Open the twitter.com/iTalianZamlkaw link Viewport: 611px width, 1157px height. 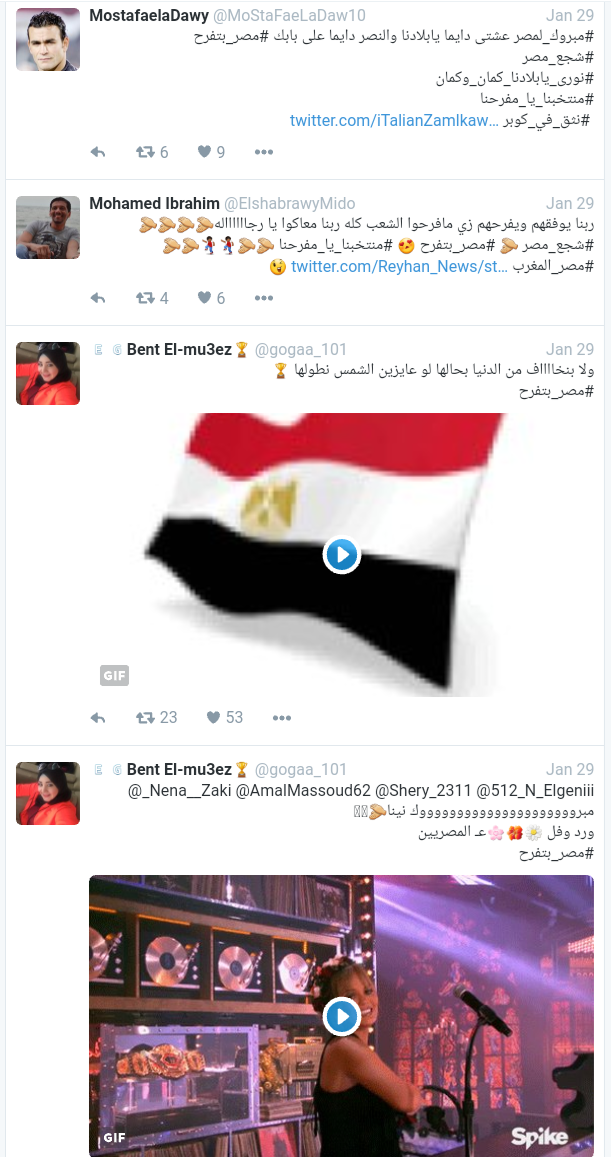pos(394,120)
